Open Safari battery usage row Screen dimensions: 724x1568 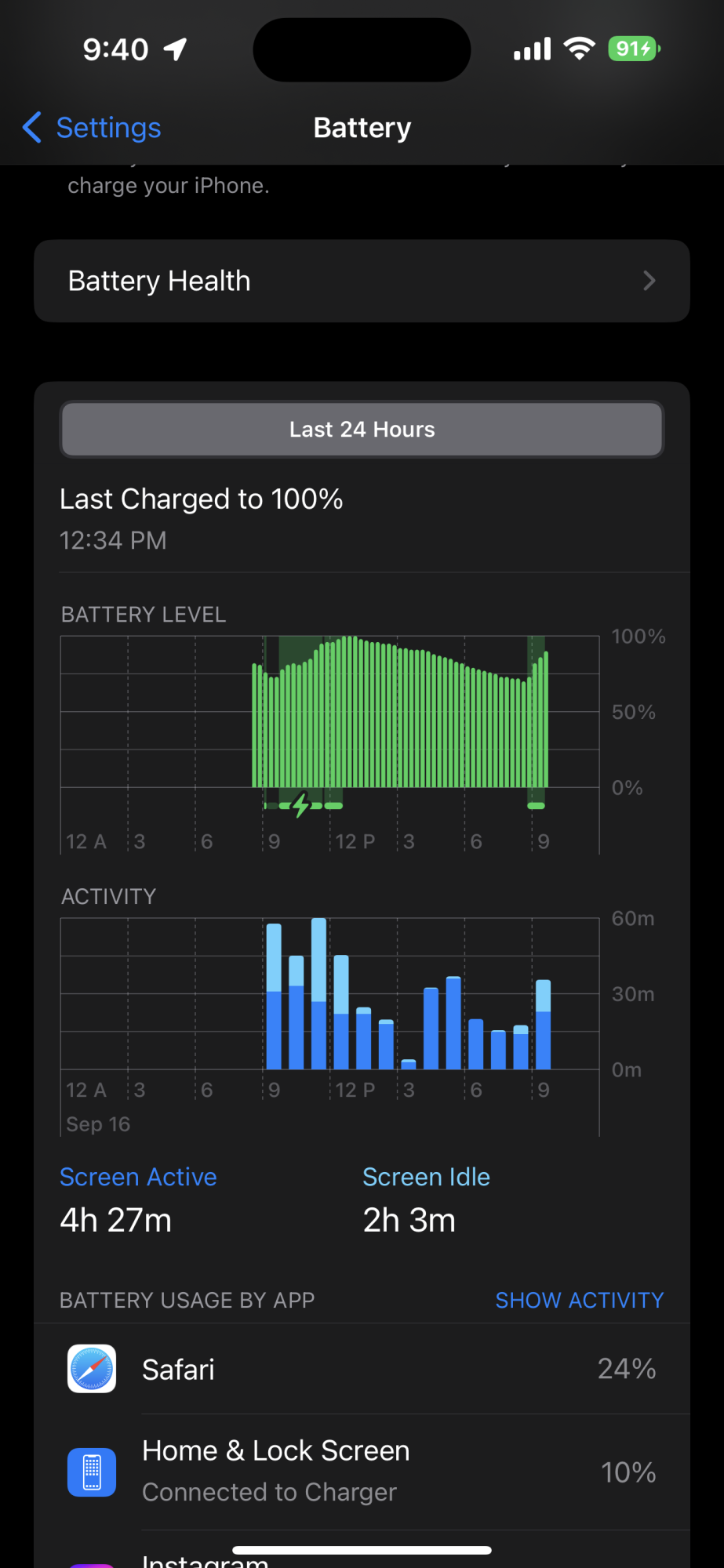[362, 1369]
